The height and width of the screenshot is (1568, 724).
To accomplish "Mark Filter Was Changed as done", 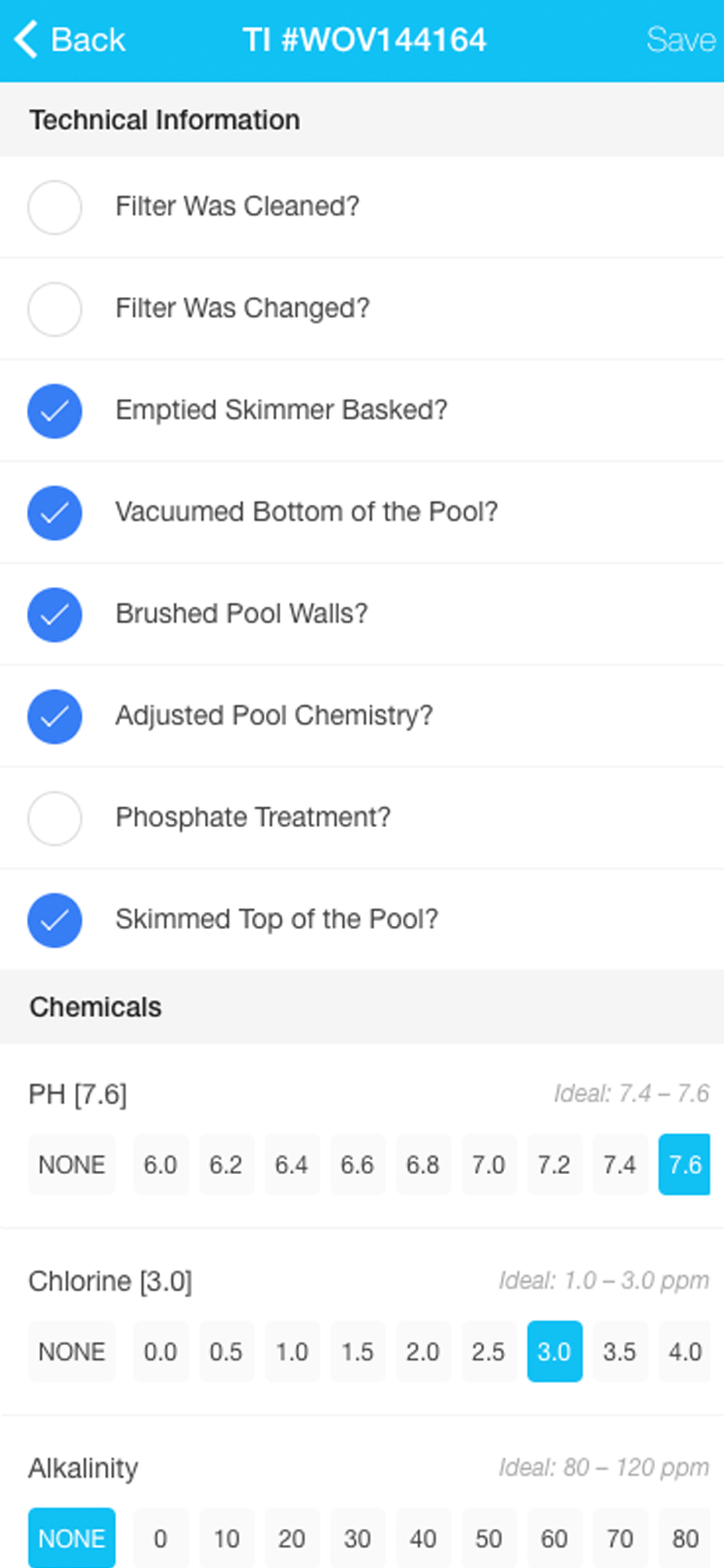I will point(55,309).
